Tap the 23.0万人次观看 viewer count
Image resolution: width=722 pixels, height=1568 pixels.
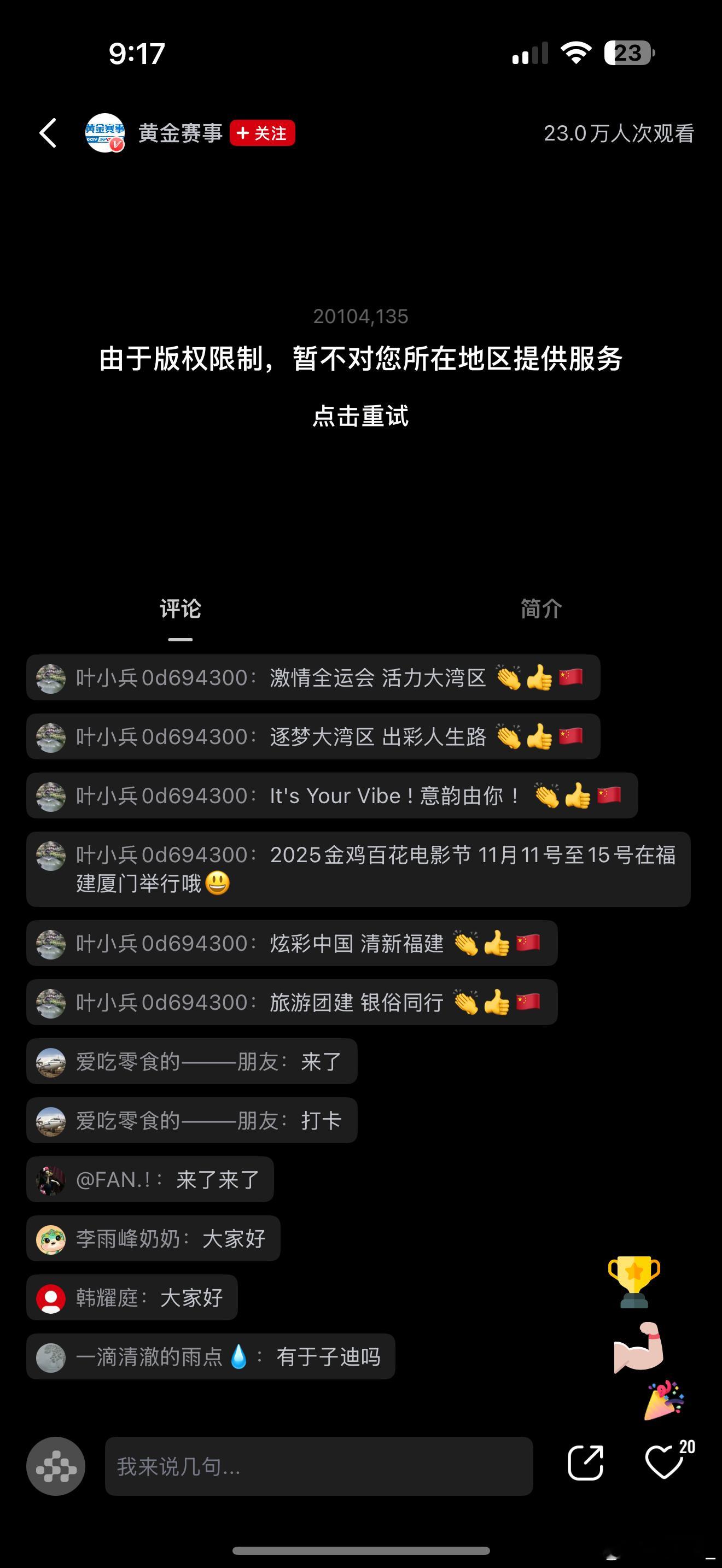(619, 133)
